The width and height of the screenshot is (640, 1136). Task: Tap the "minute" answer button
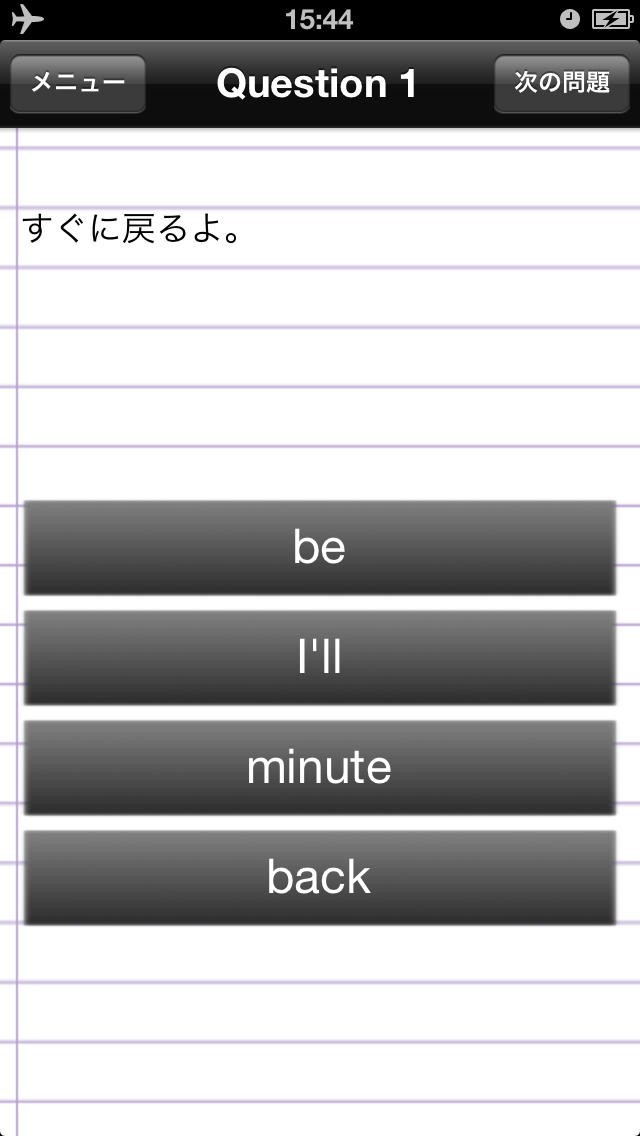tap(319, 767)
